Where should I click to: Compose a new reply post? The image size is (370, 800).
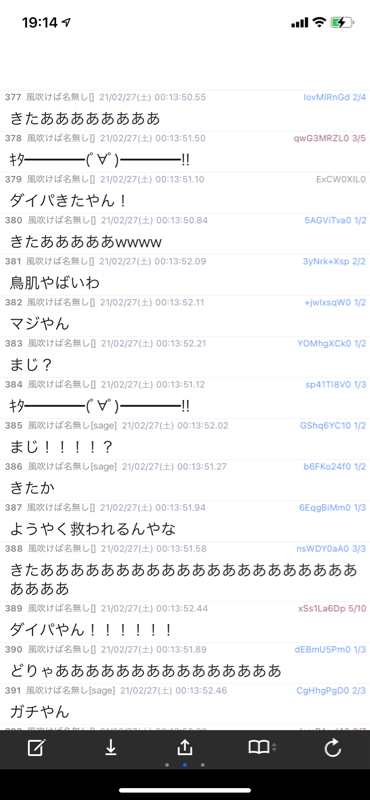36,748
